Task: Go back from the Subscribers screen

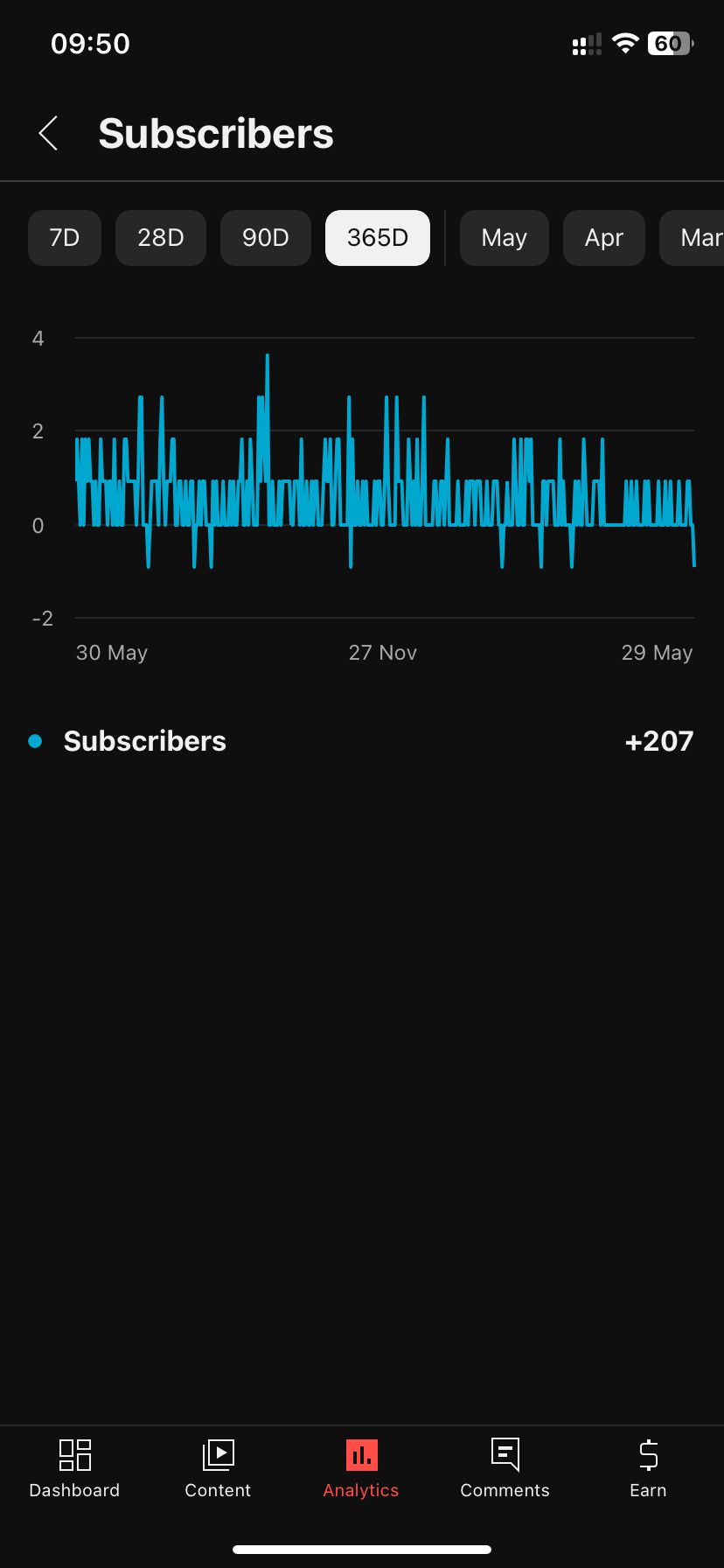Action: [x=49, y=134]
